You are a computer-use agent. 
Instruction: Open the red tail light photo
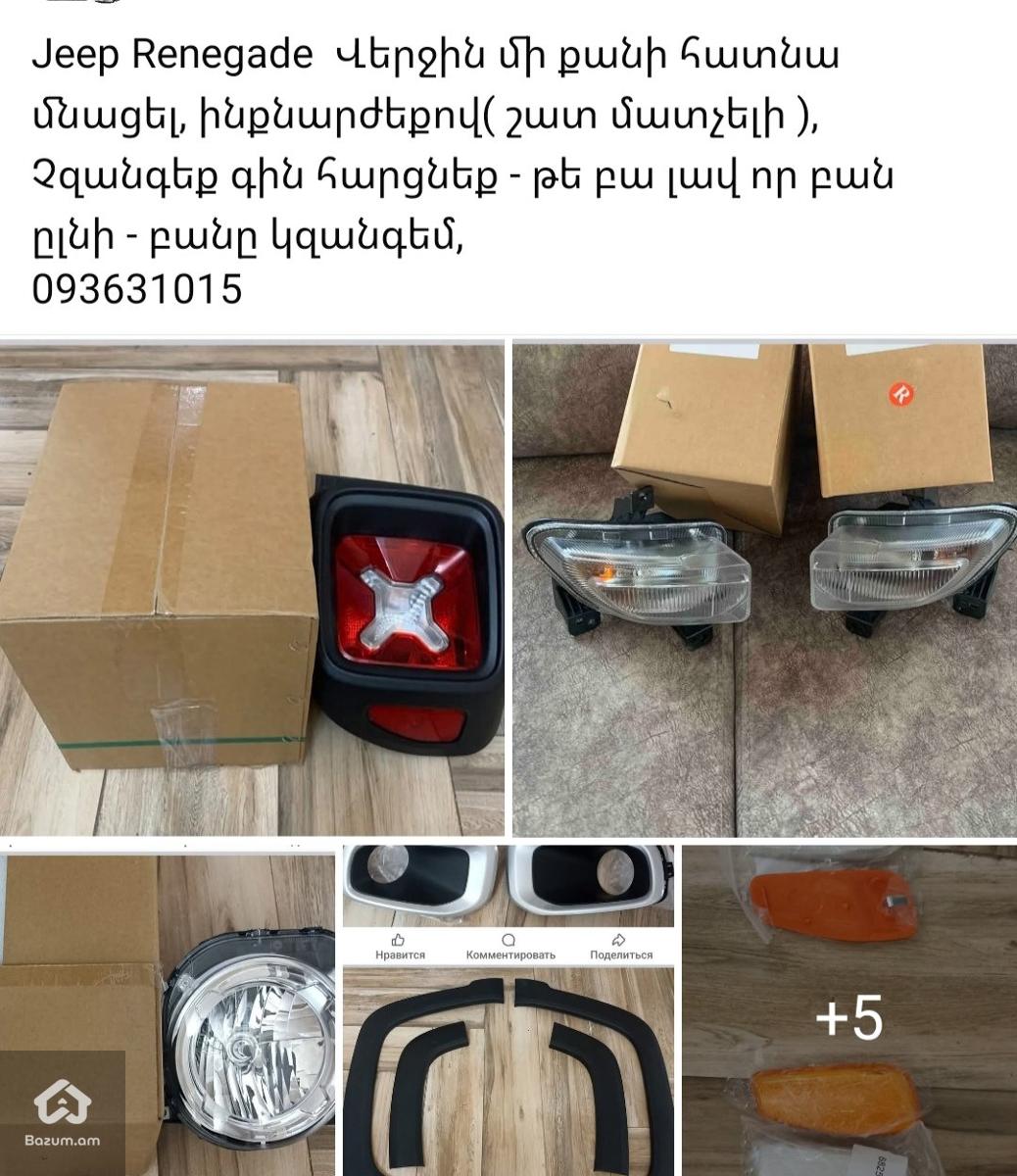[252, 588]
